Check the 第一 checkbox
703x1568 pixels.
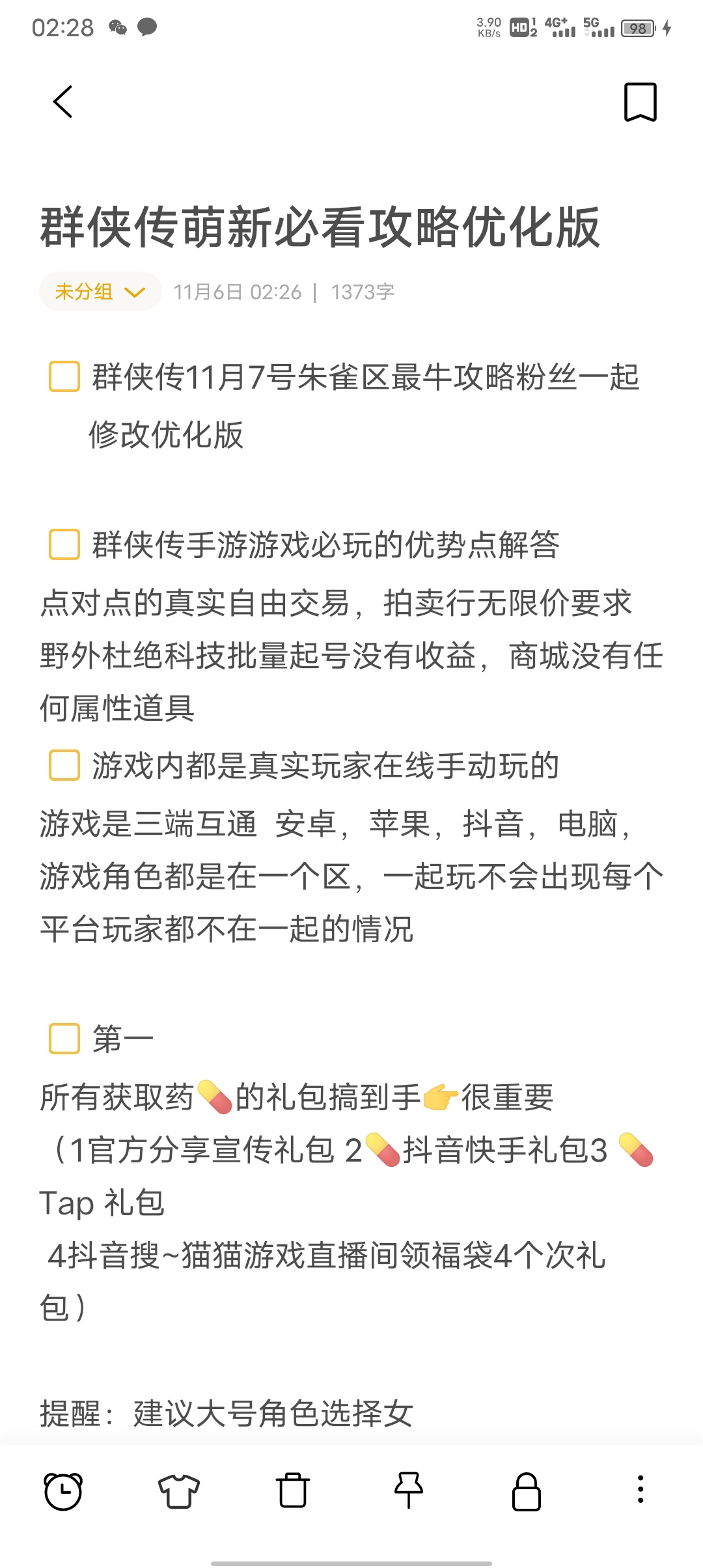pos(64,1038)
